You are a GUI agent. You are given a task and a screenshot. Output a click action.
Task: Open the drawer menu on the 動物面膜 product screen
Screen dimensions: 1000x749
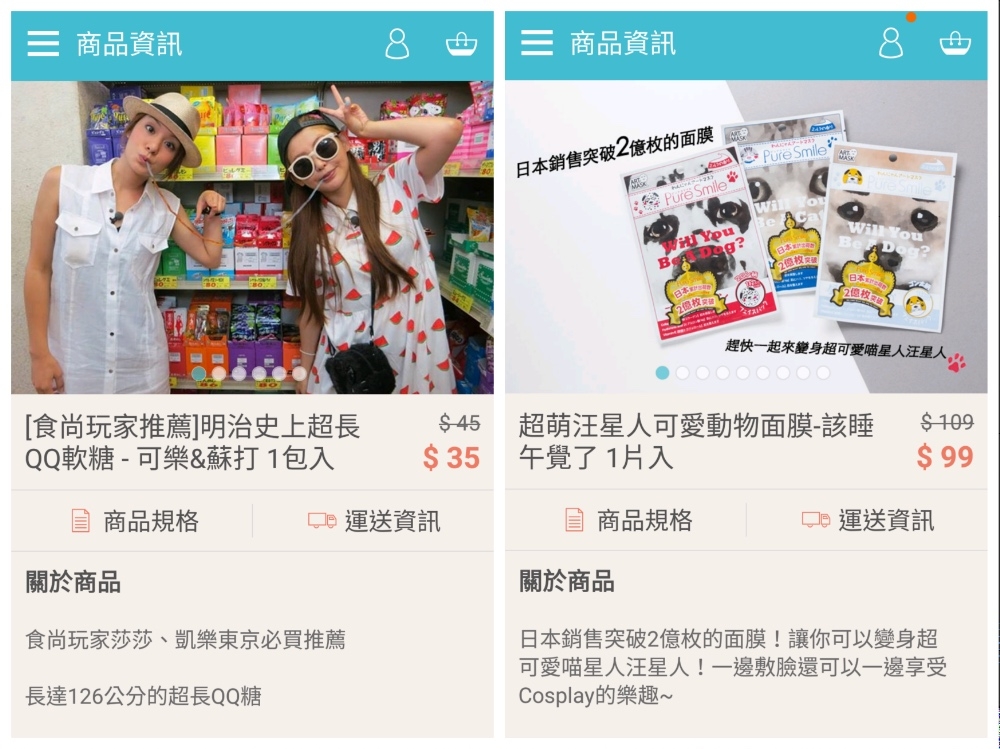537,43
